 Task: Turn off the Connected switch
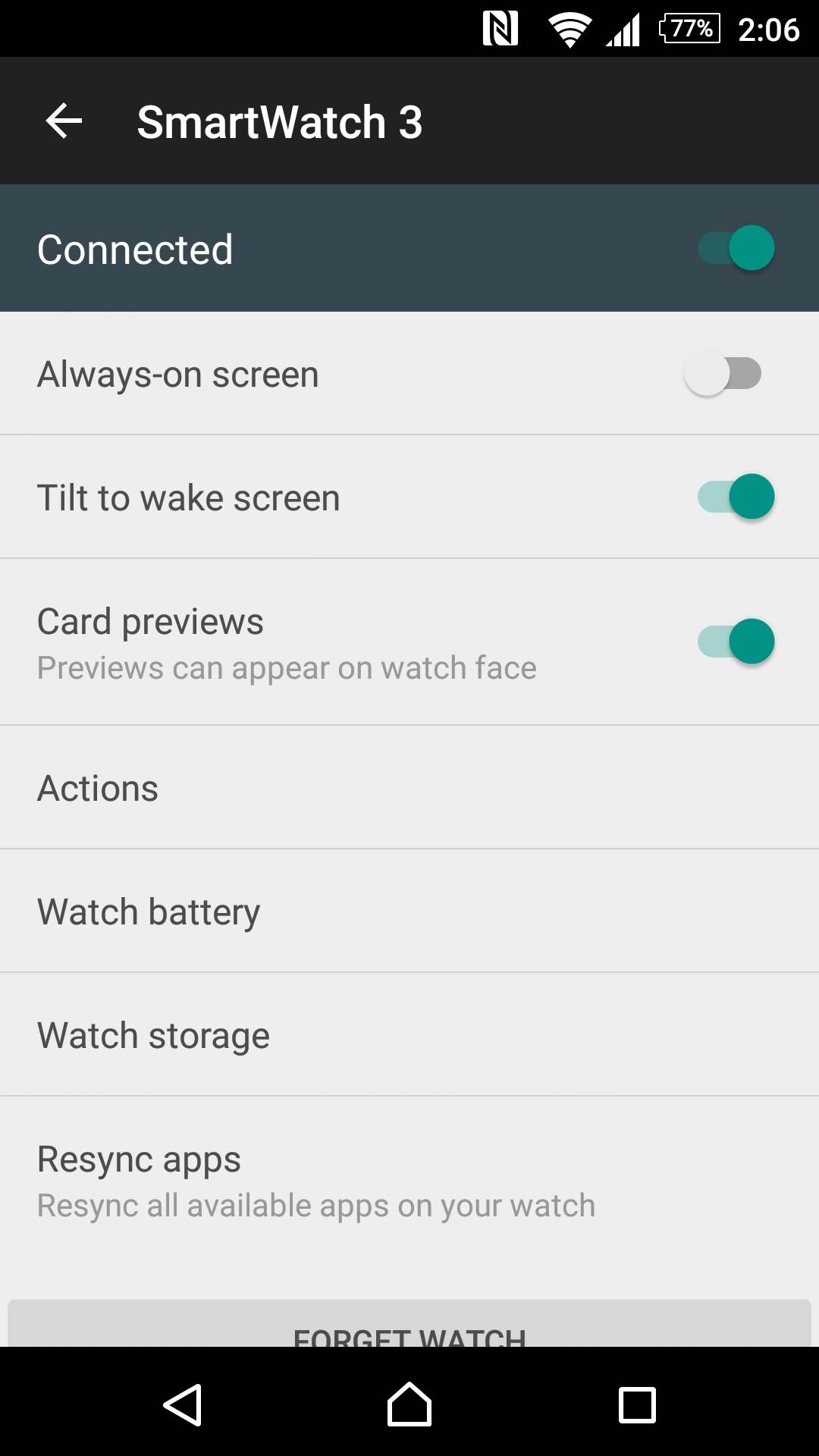(736, 248)
